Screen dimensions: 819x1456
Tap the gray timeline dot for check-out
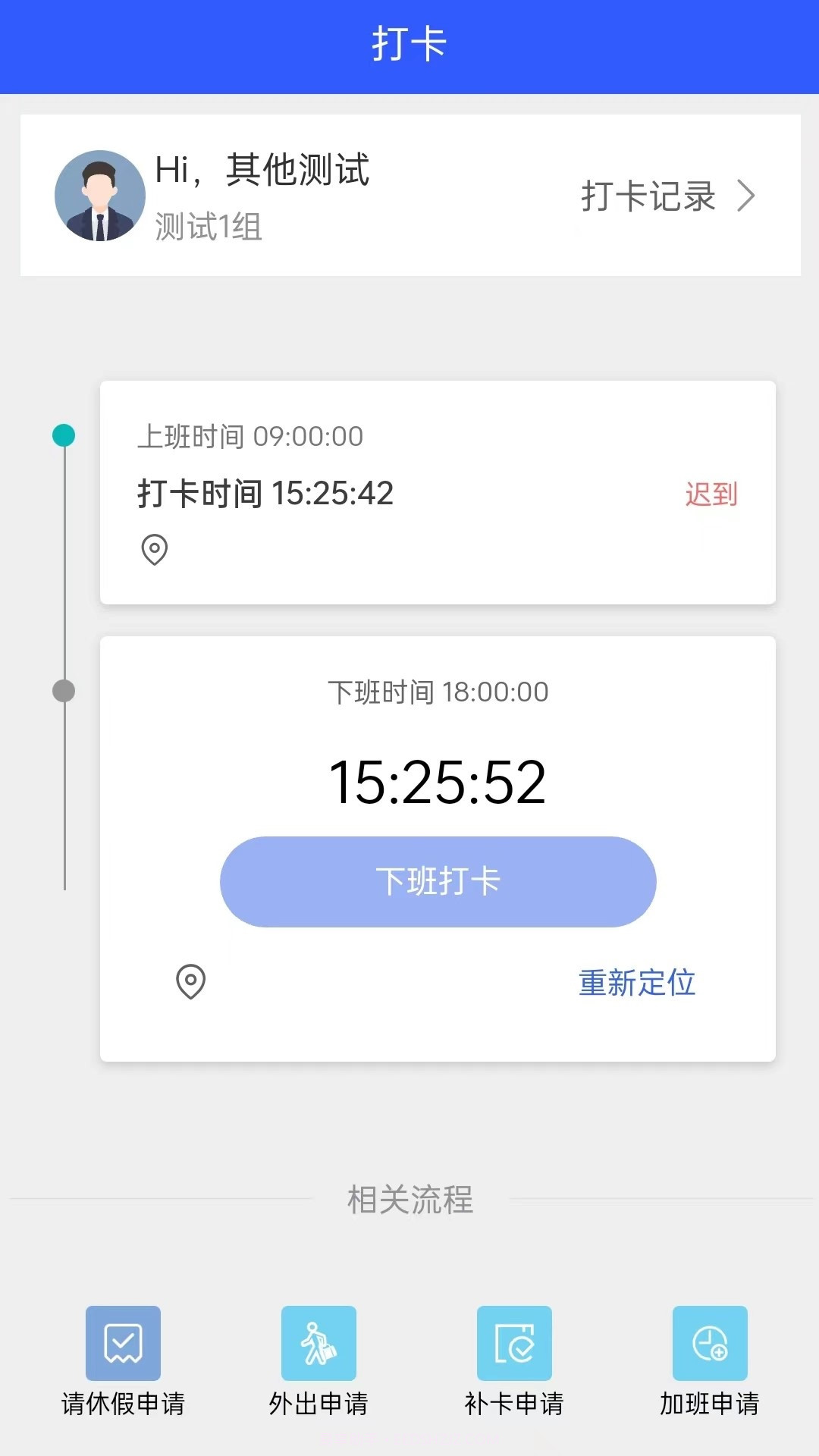[x=62, y=691]
